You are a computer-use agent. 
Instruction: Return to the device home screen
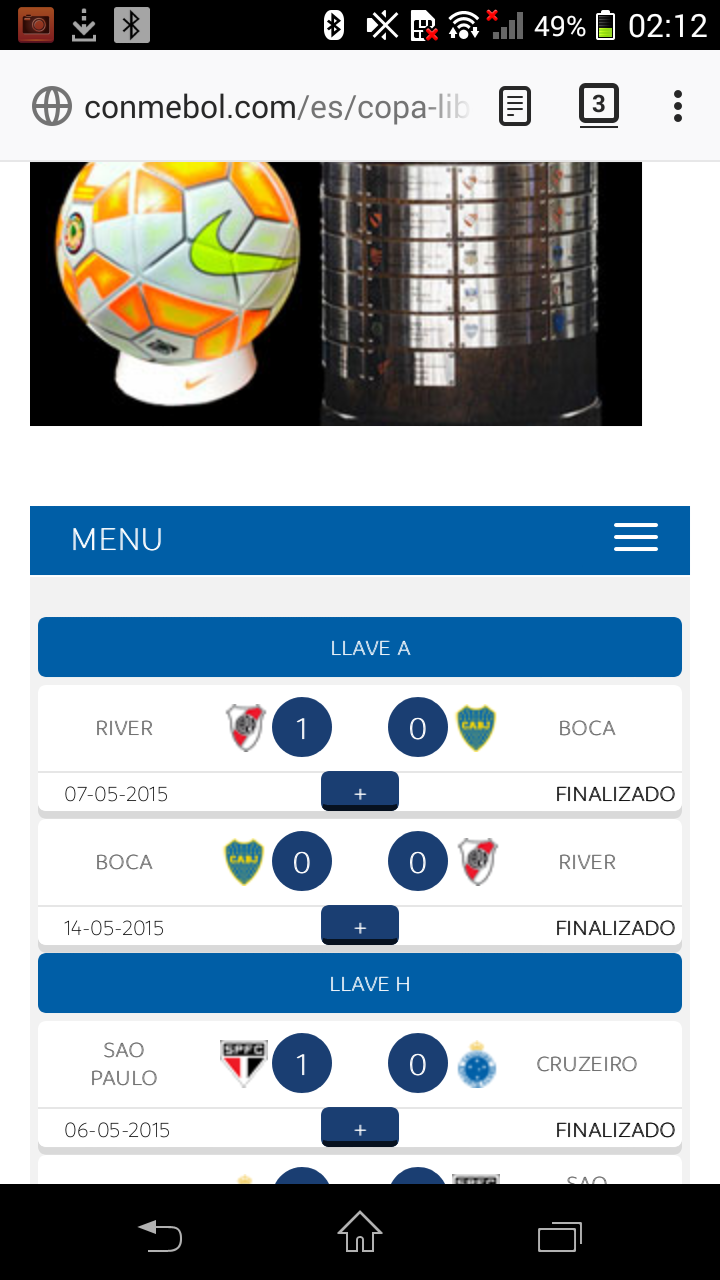click(x=360, y=1232)
